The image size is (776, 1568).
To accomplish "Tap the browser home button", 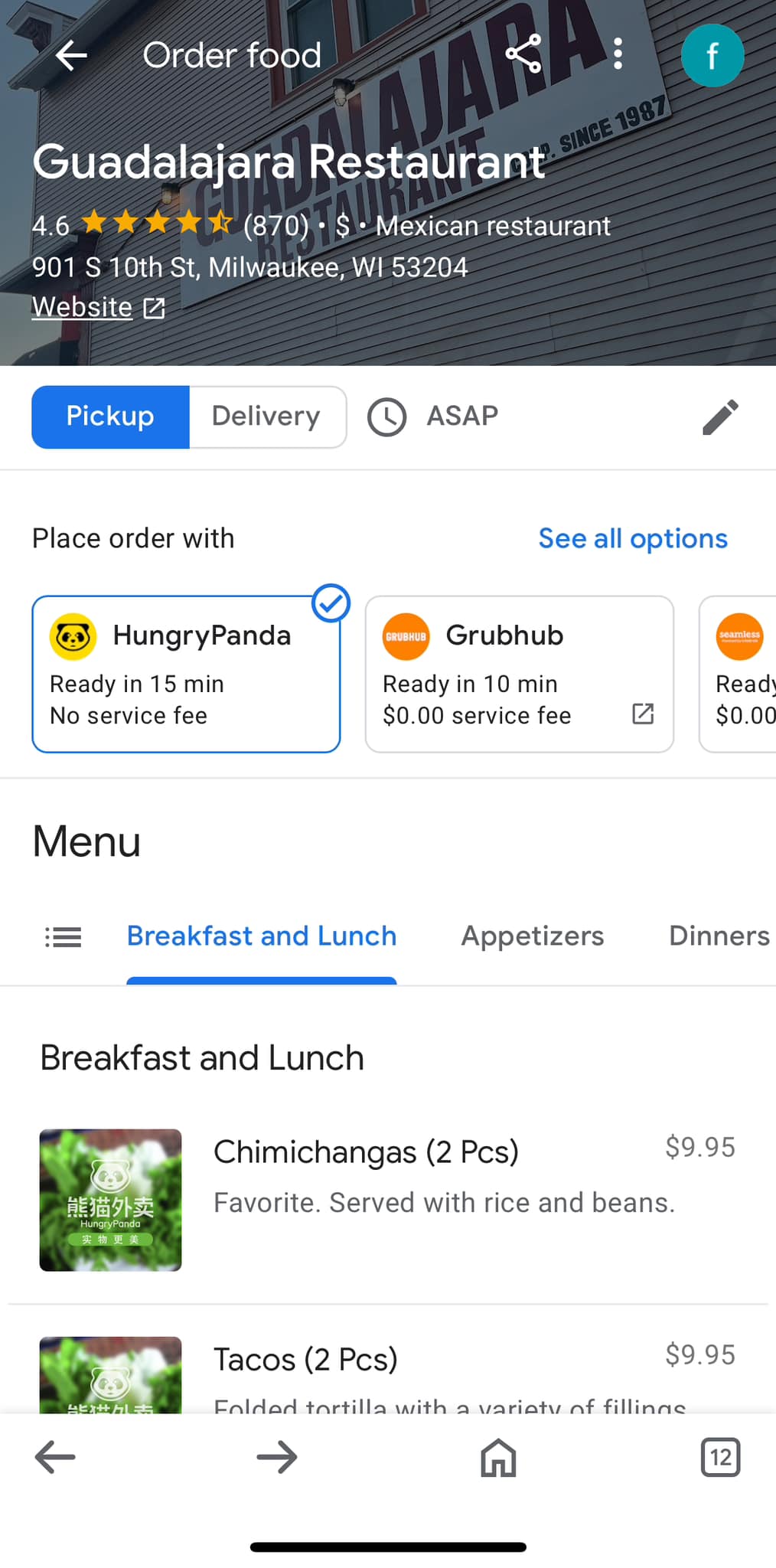I will 498,1457.
